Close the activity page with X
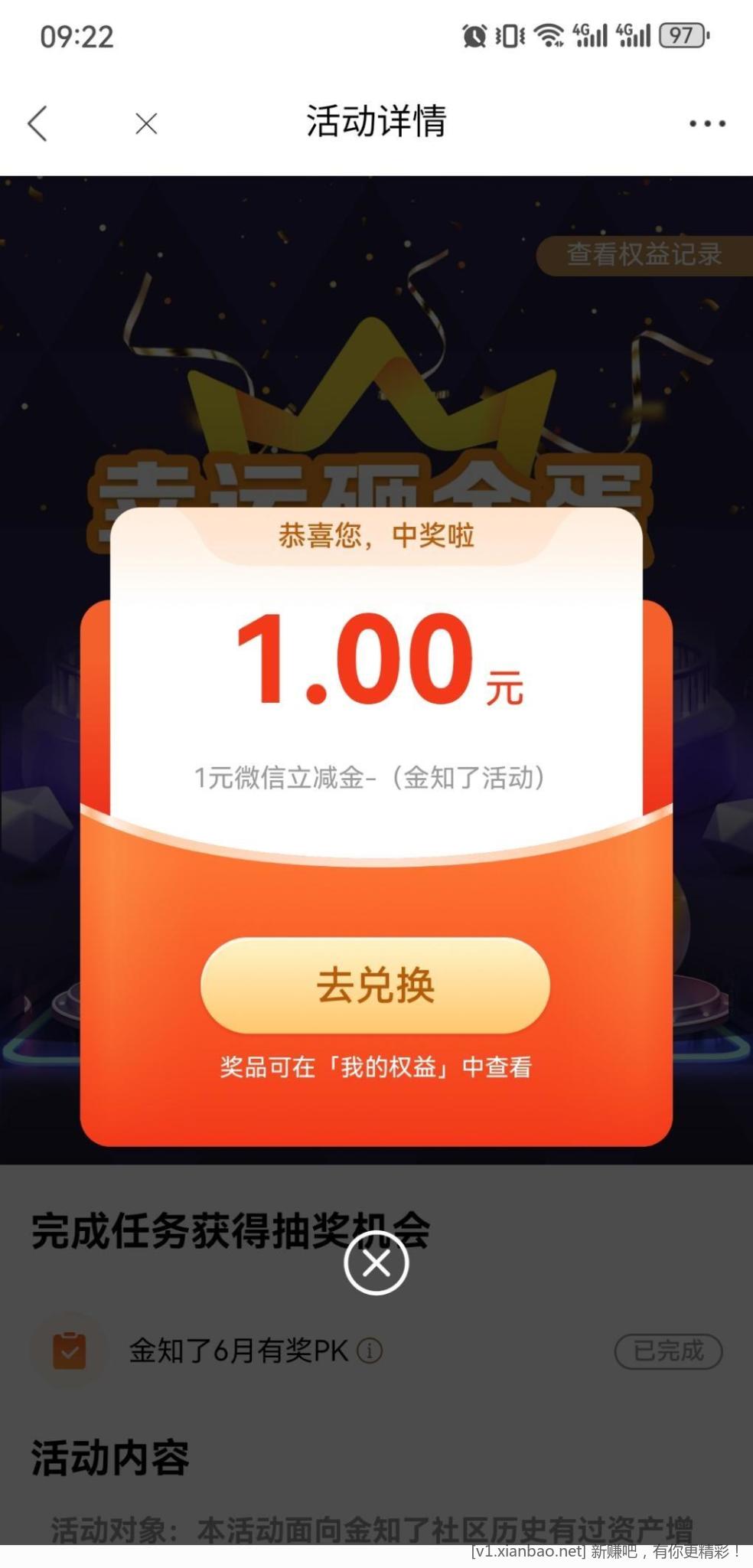Viewport: 753px width, 1568px height. click(x=146, y=123)
